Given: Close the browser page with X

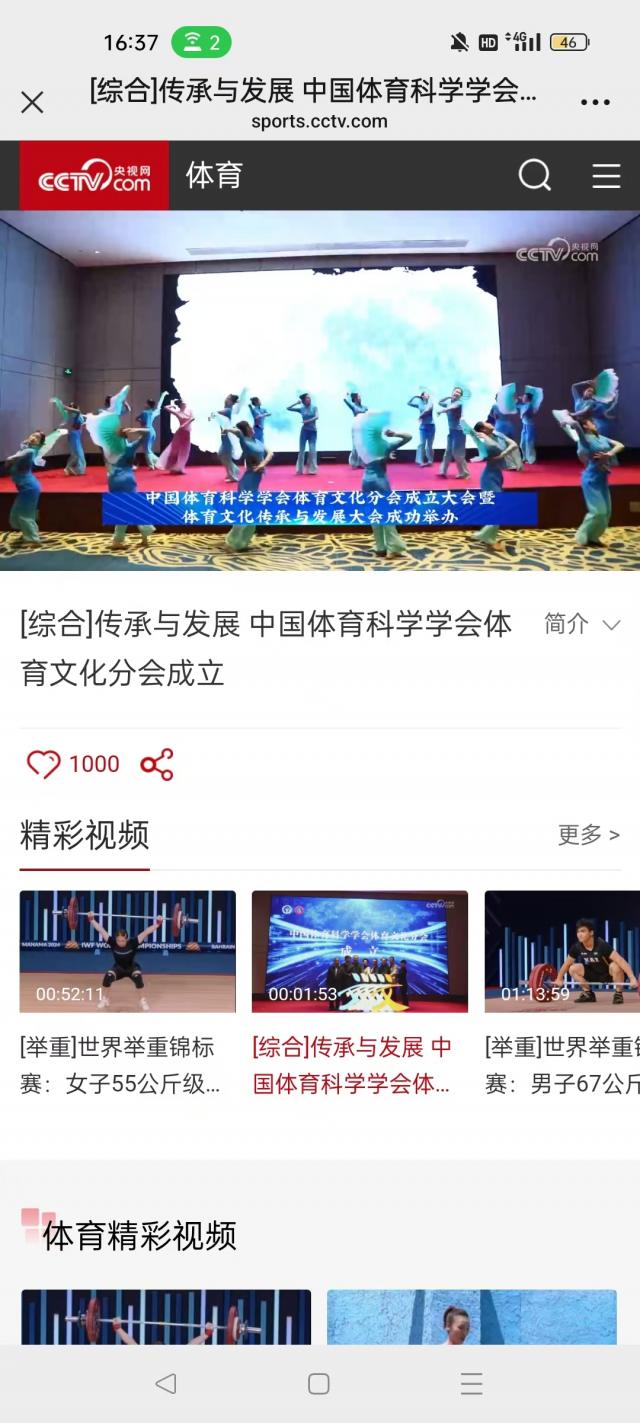Looking at the screenshot, I should coord(32,102).
